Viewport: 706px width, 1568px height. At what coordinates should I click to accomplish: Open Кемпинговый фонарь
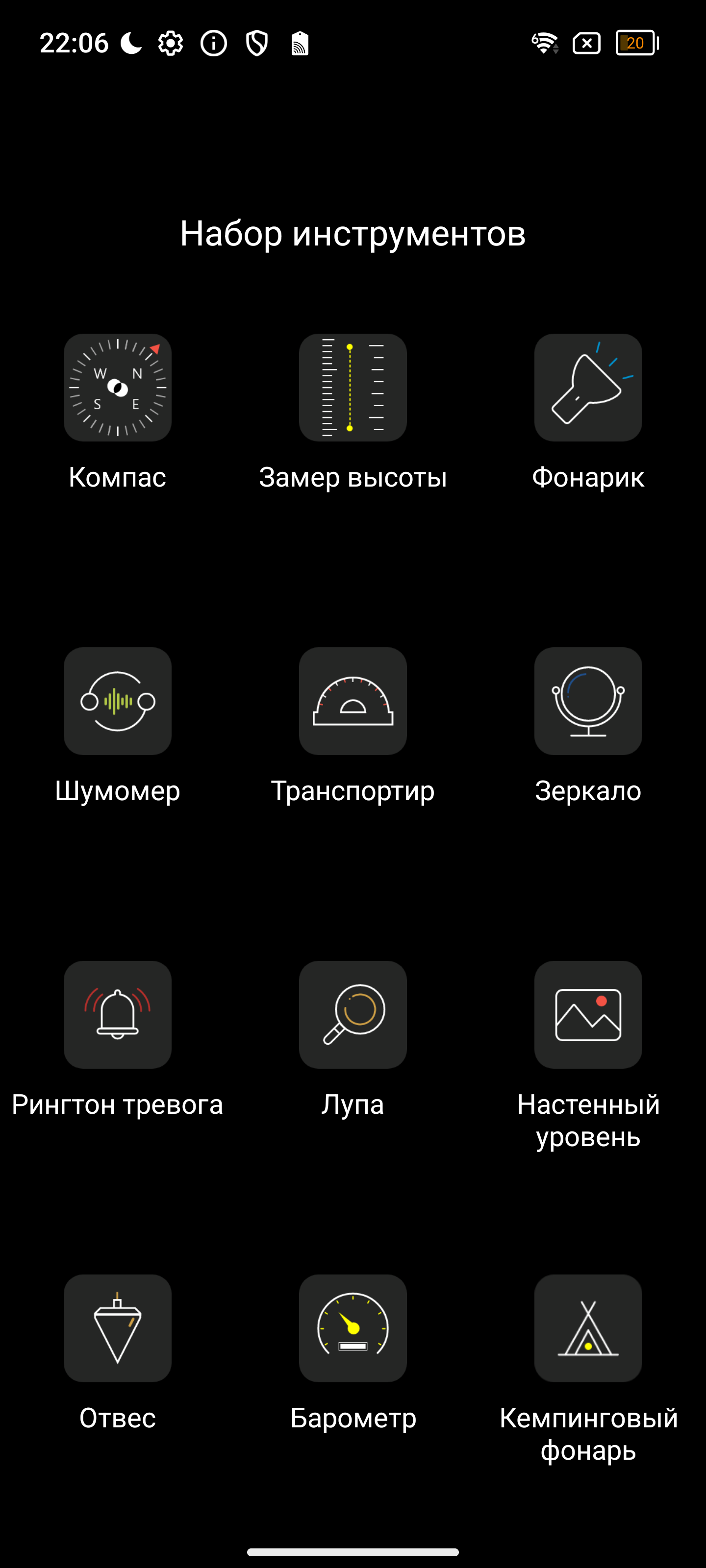pyautogui.click(x=588, y=1328)
